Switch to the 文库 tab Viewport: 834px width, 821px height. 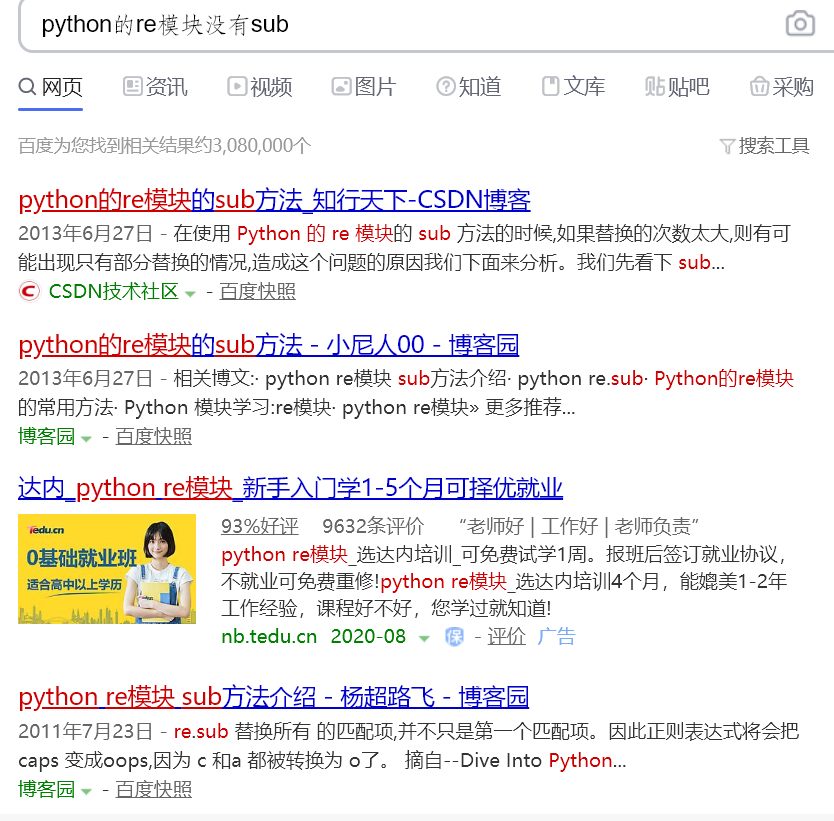tap(573, 87)
